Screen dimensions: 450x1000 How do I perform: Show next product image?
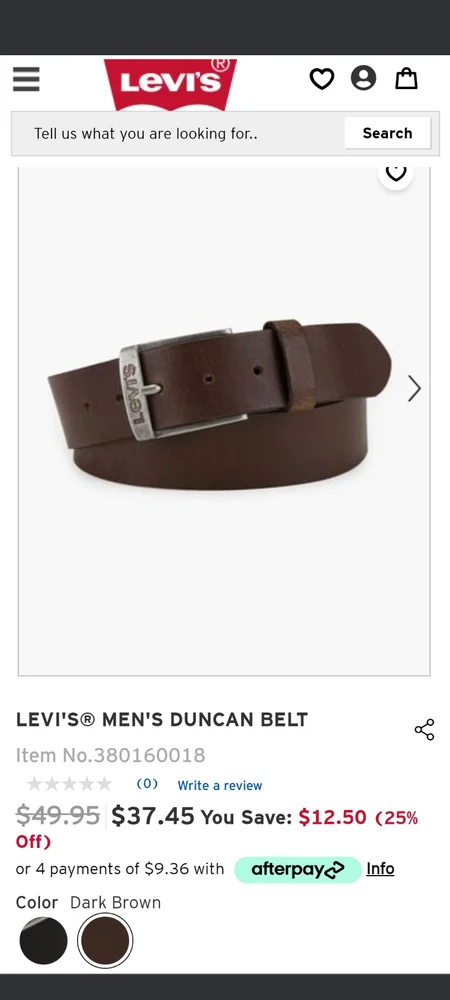point(414,388)
